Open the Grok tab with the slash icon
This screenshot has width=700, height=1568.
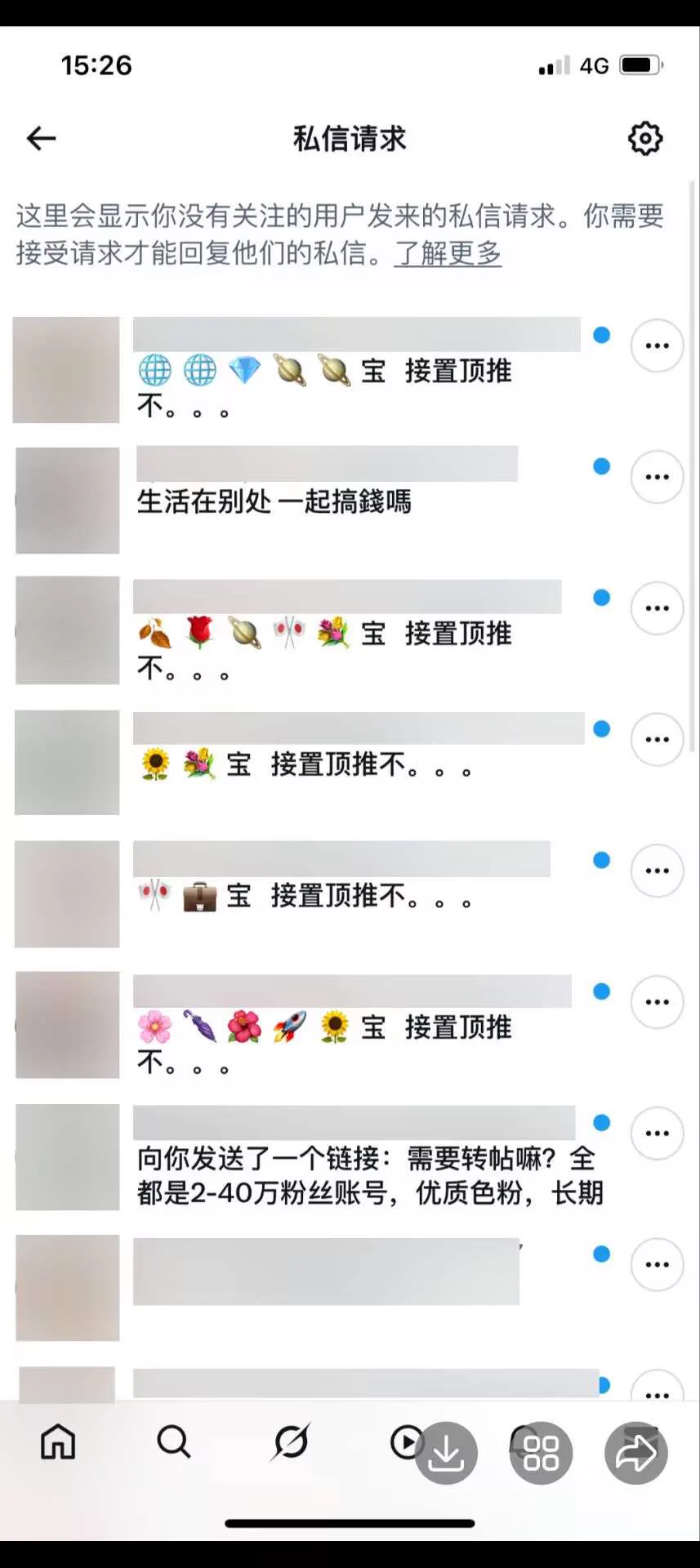pyautogui.click(x=291, y=1442)
